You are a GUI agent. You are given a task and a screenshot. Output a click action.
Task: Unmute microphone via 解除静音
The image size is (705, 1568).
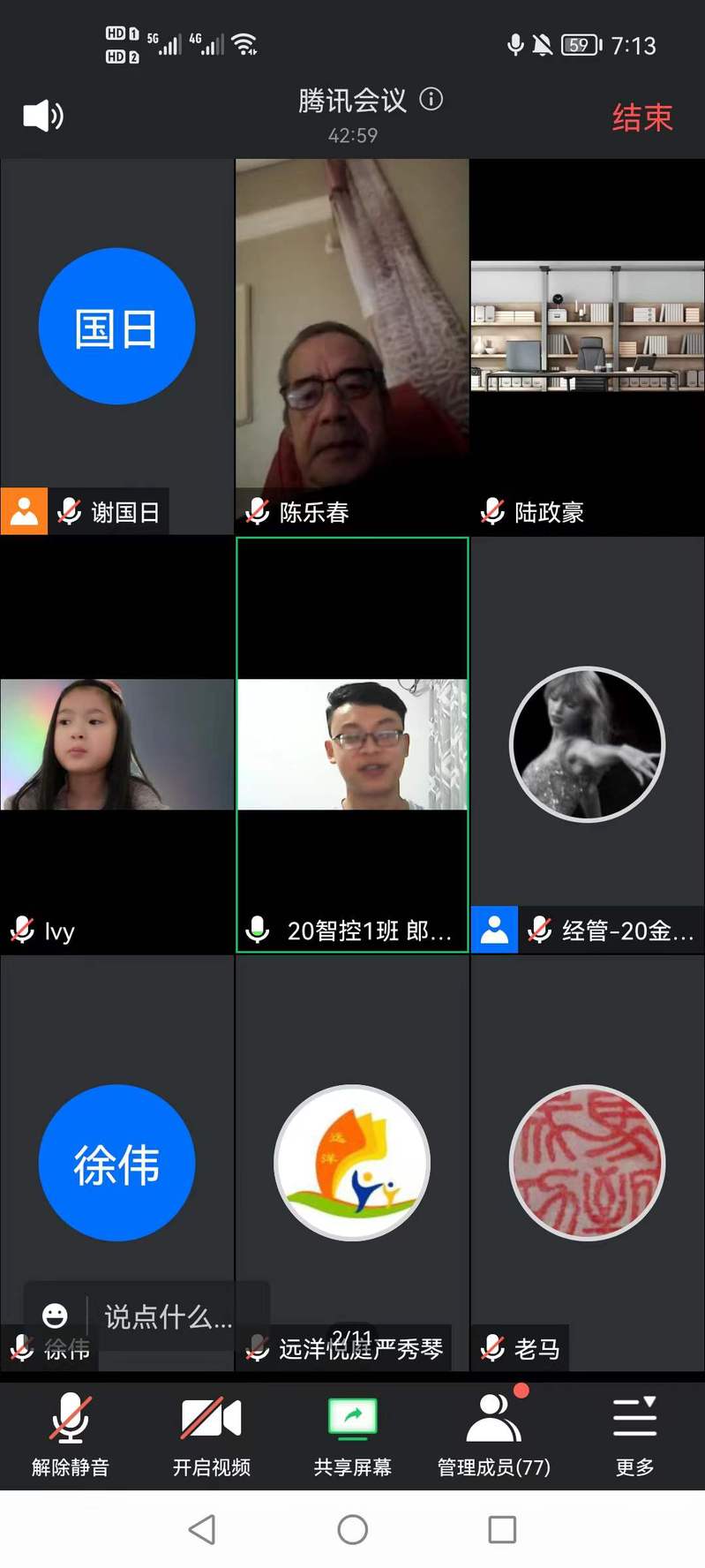tap(70, 1434)
